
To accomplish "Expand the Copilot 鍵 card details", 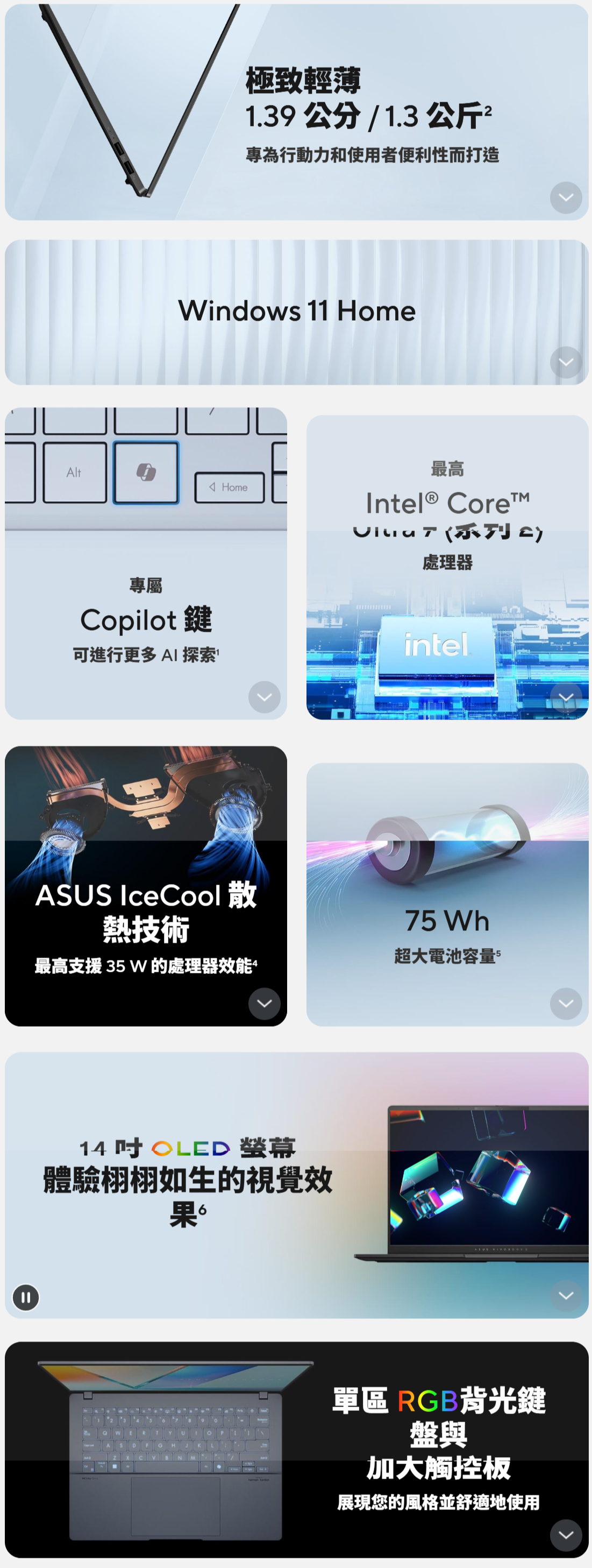I will 264,697.
